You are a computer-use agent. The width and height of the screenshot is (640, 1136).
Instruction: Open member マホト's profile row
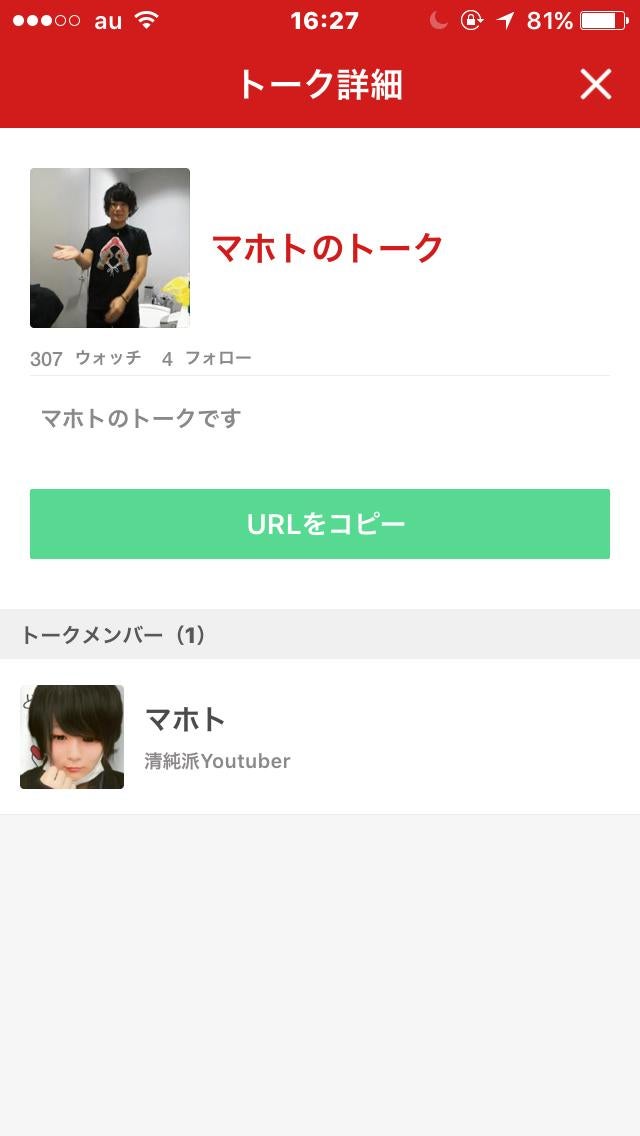[320, 737]
